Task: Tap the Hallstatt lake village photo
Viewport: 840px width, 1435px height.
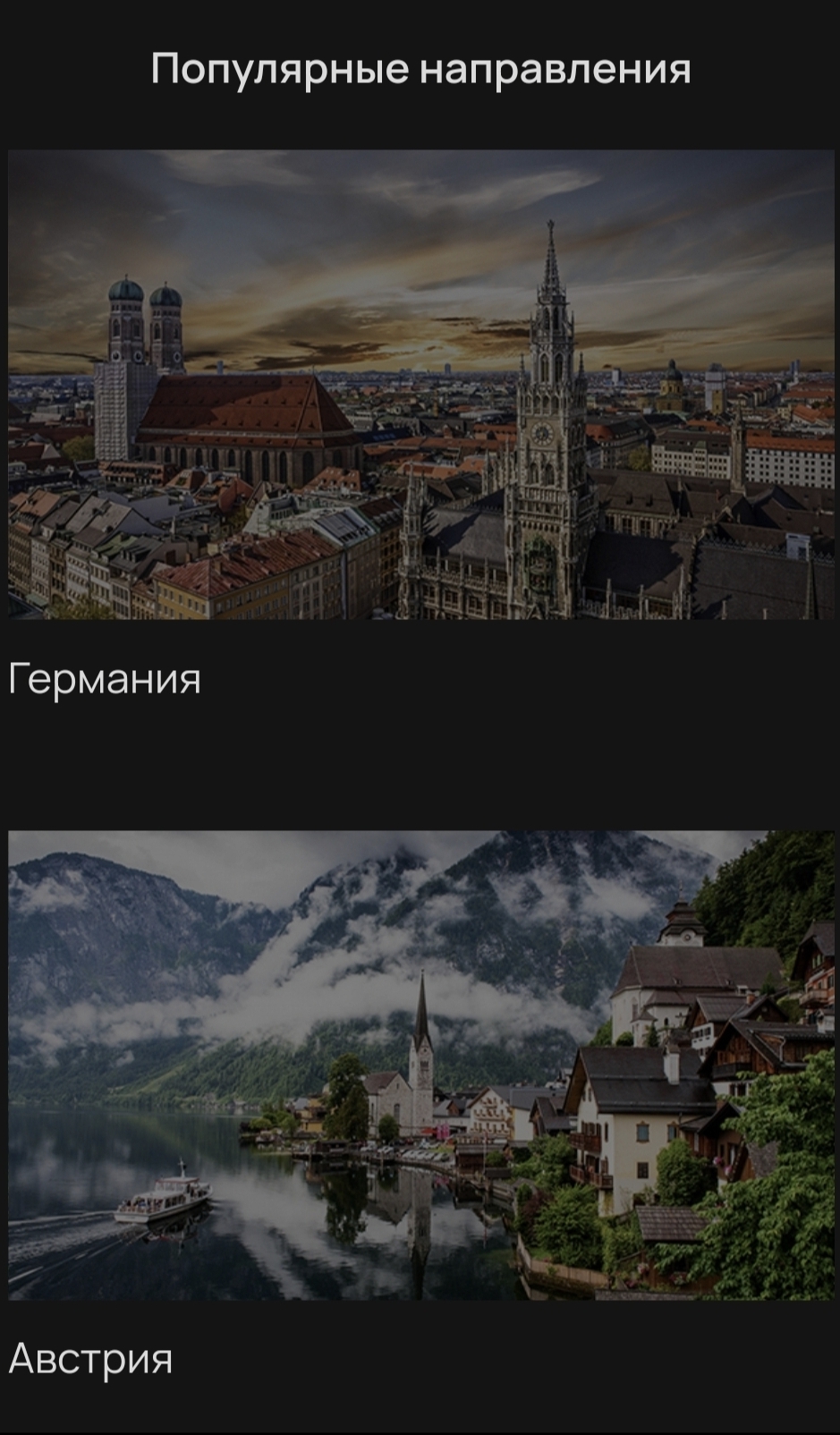Action: [x=420, y=1065]
